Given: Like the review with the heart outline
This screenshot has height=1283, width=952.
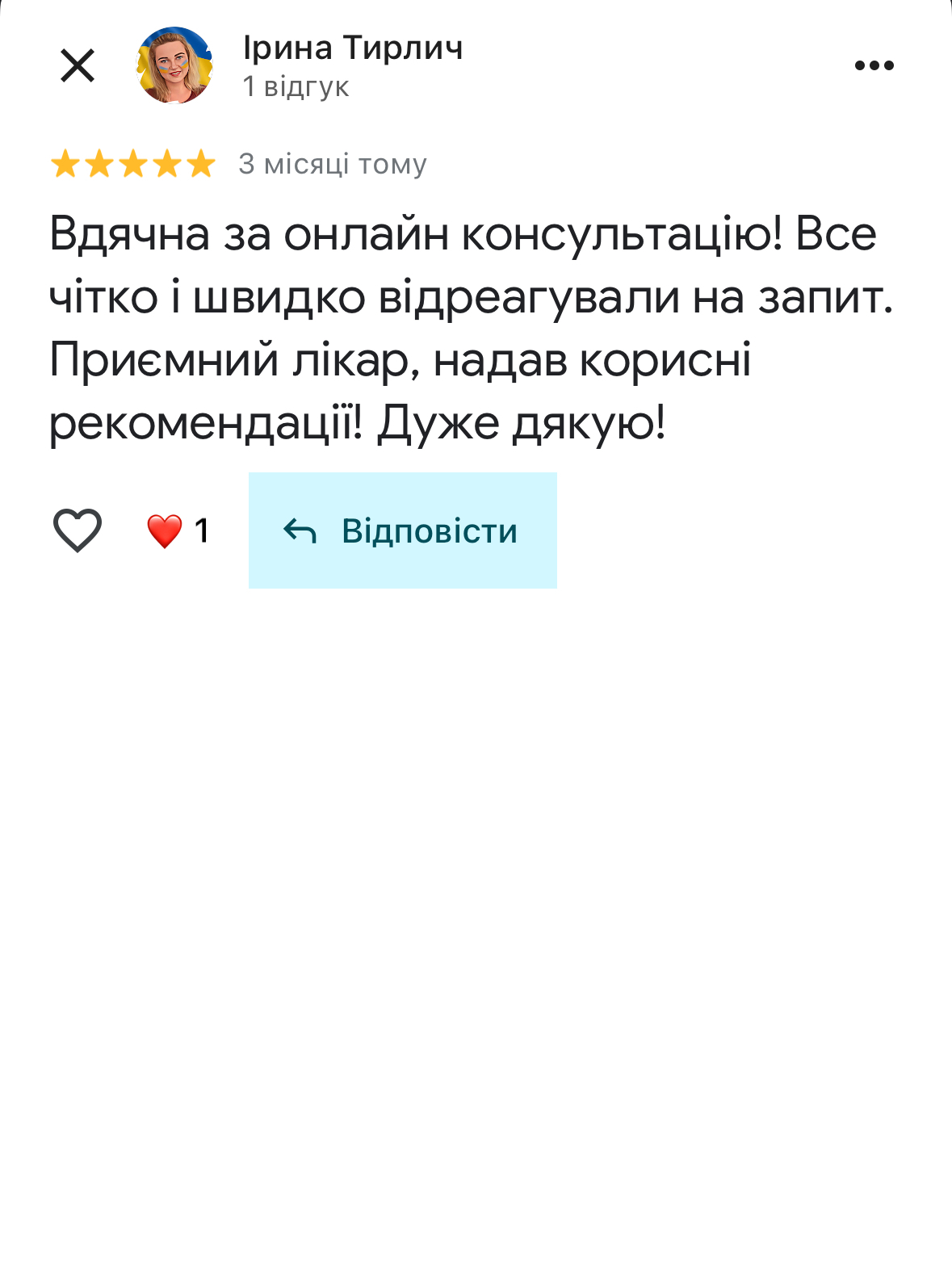Looking at the screenshot, I should [78, 530].
